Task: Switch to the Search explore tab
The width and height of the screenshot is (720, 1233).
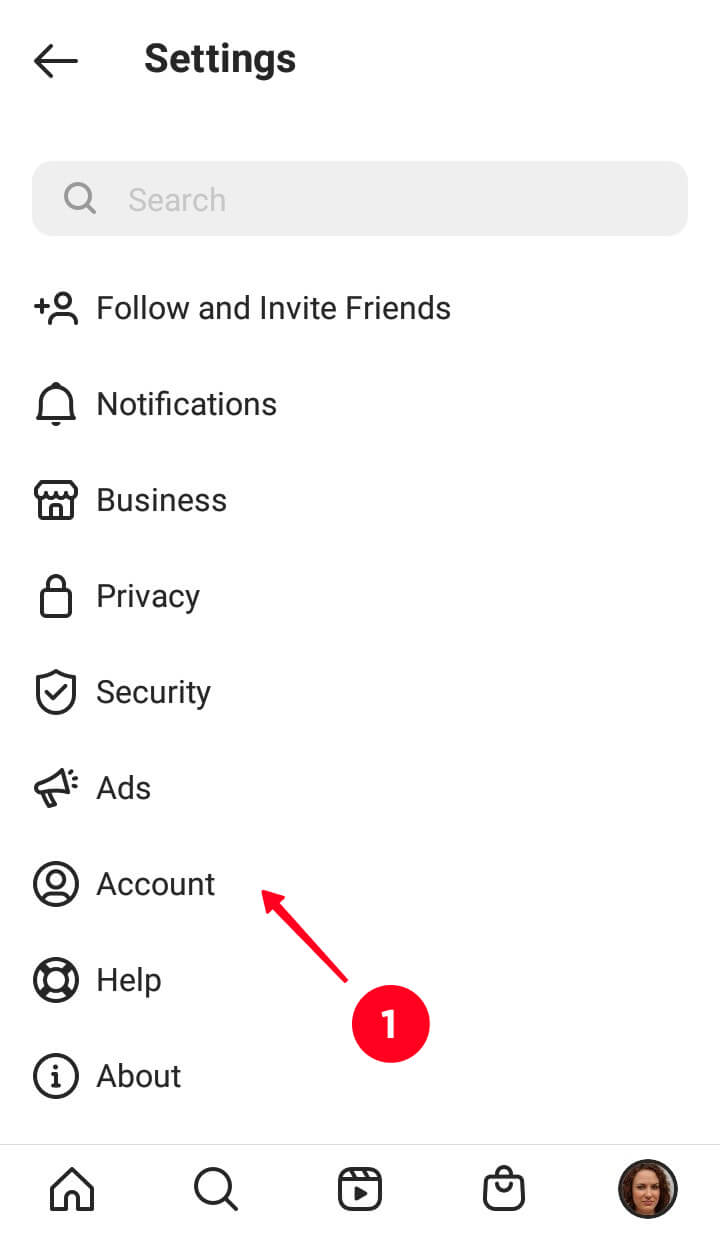Action: [x=215, y=1189]
